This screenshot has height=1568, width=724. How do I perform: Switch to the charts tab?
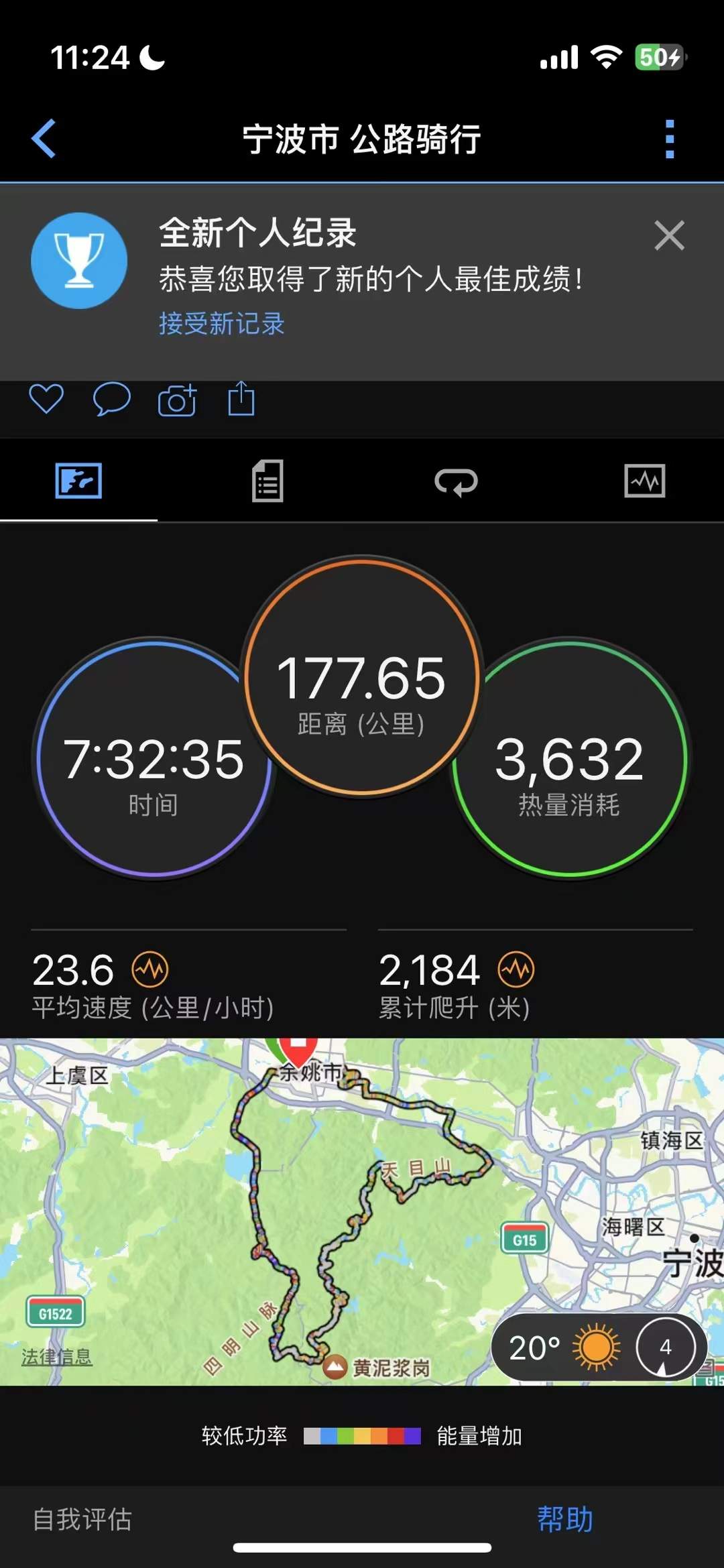point(644,481)
